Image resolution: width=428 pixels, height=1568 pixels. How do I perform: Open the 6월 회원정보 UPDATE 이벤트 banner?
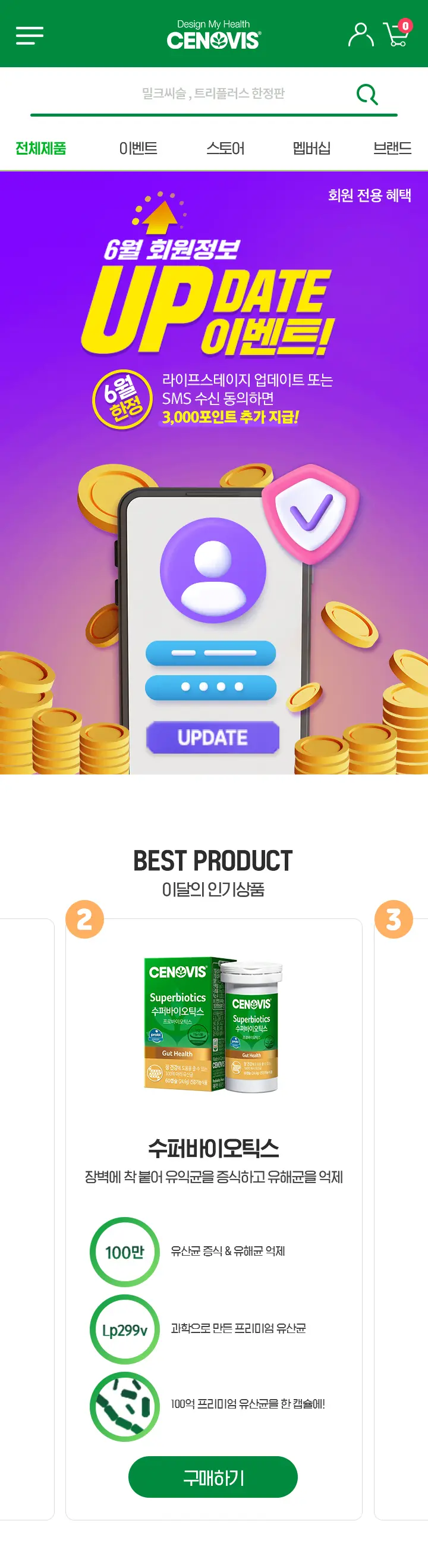214,472
